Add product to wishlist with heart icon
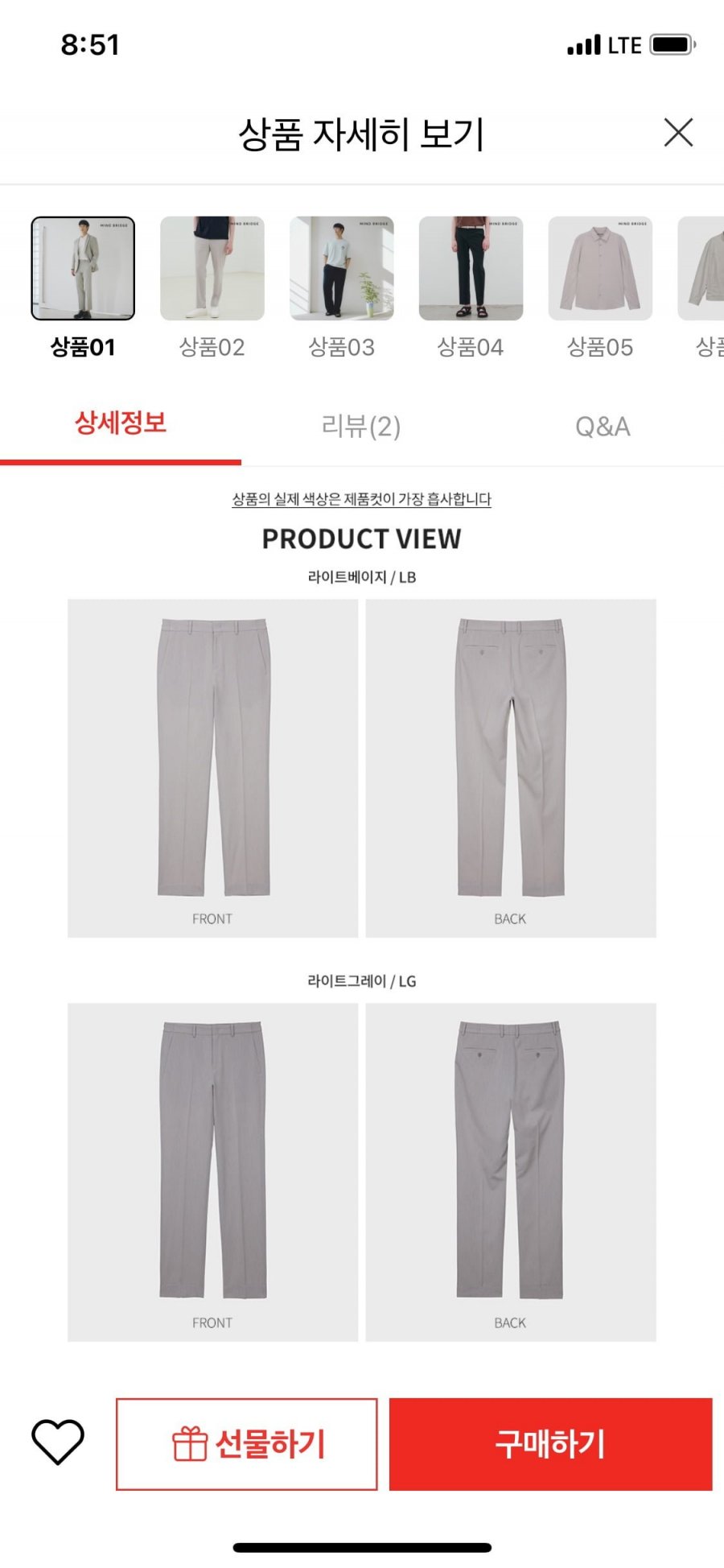The height and width of the screenshot is (1568, 724). (58, 1442)
